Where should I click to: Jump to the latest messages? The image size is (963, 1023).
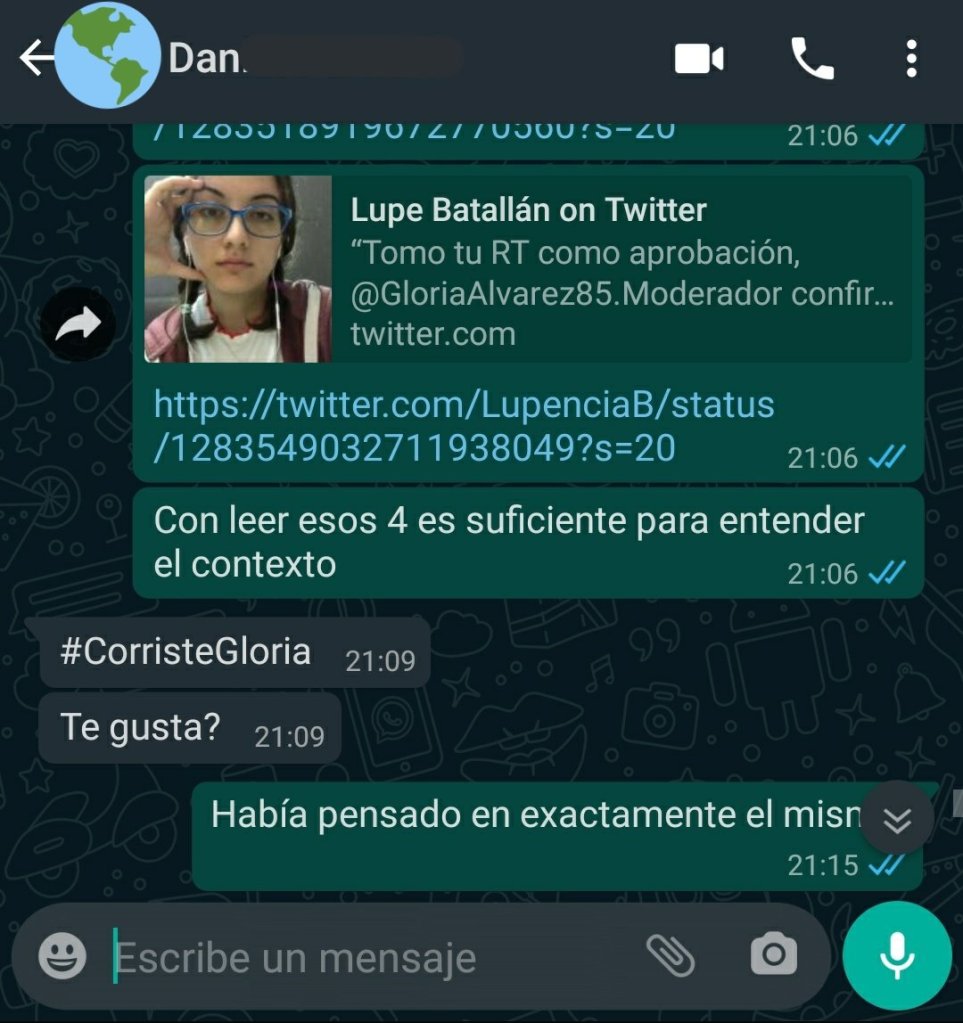[897, 819]
